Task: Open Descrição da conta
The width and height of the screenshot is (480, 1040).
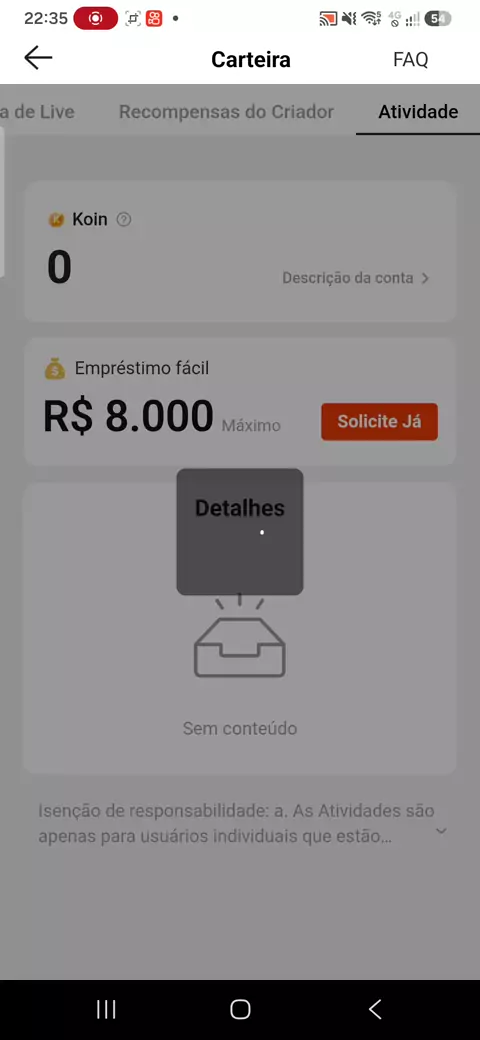Action: click(x=357, y=278)
